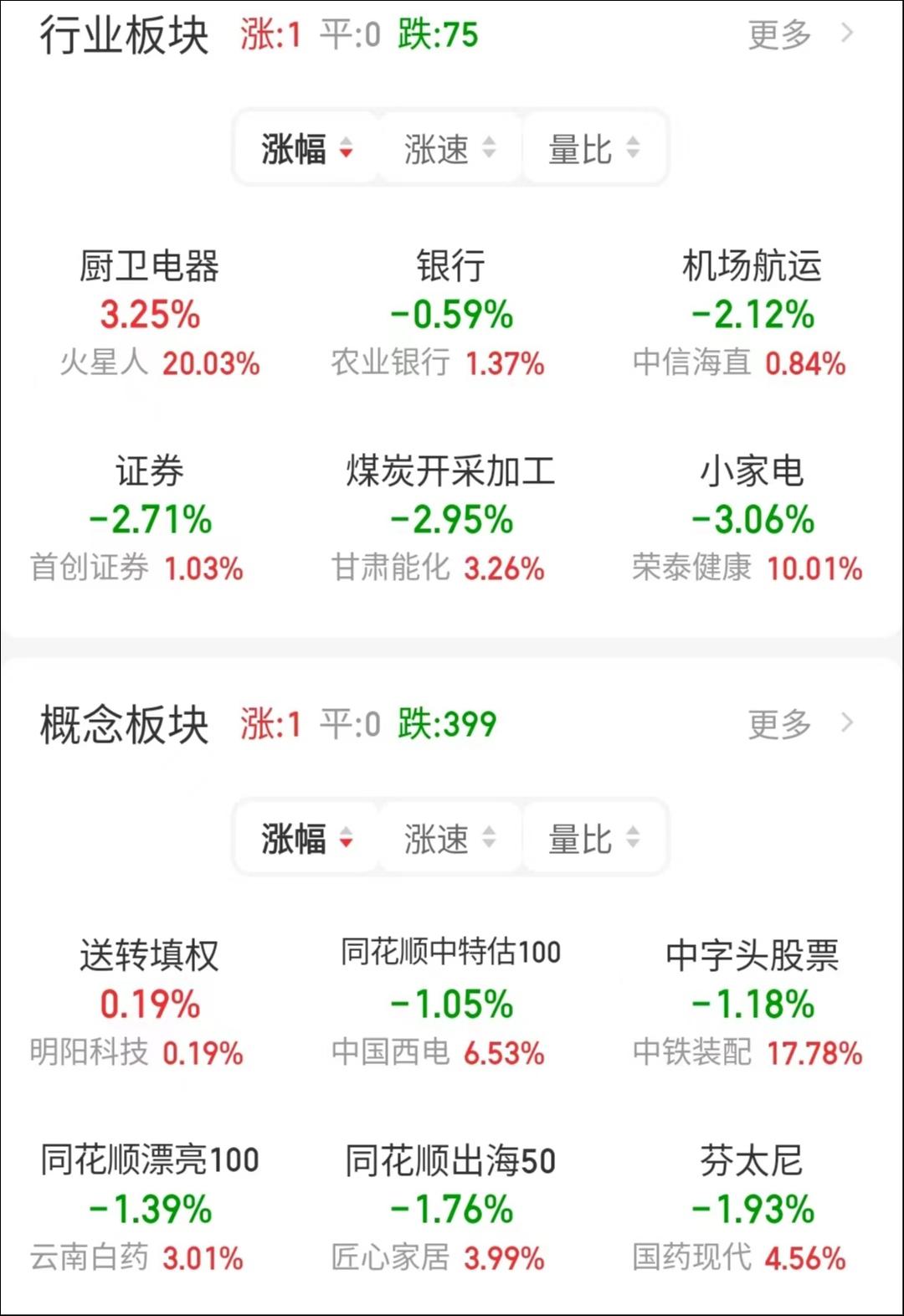Open 更多 for 行业板块
904x1316 pixels.
tap(799, 35)
